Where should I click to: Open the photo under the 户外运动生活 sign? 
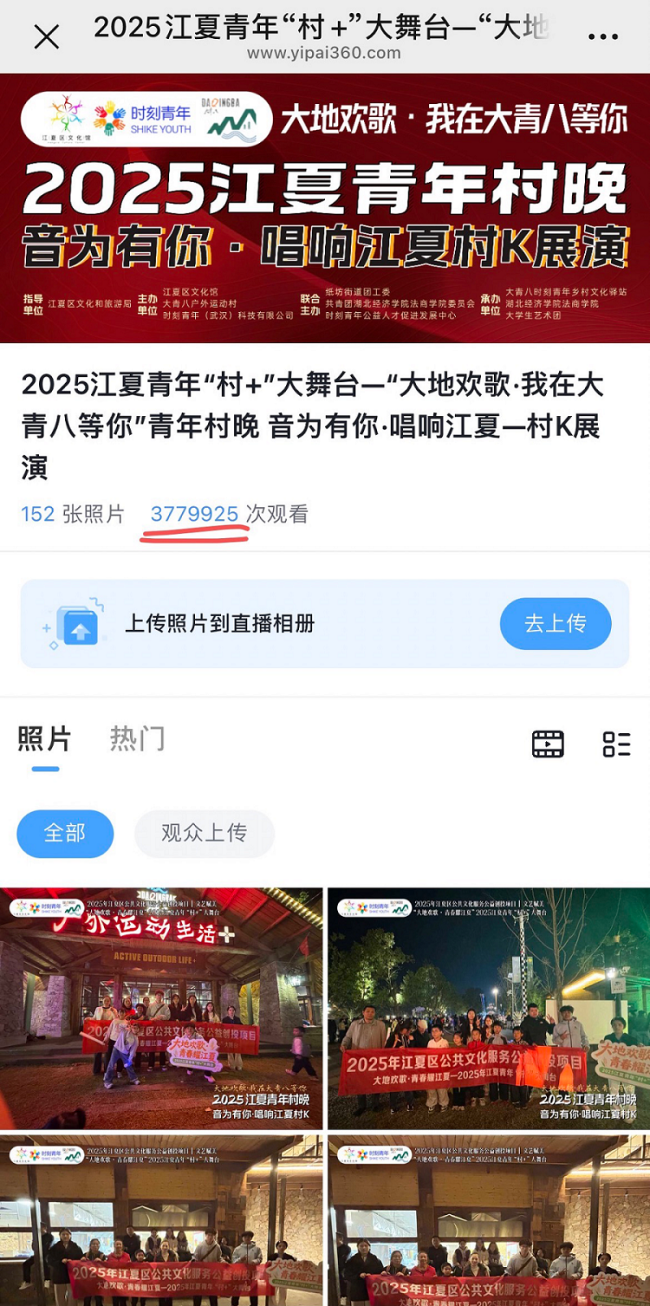tap(161, 1008)
